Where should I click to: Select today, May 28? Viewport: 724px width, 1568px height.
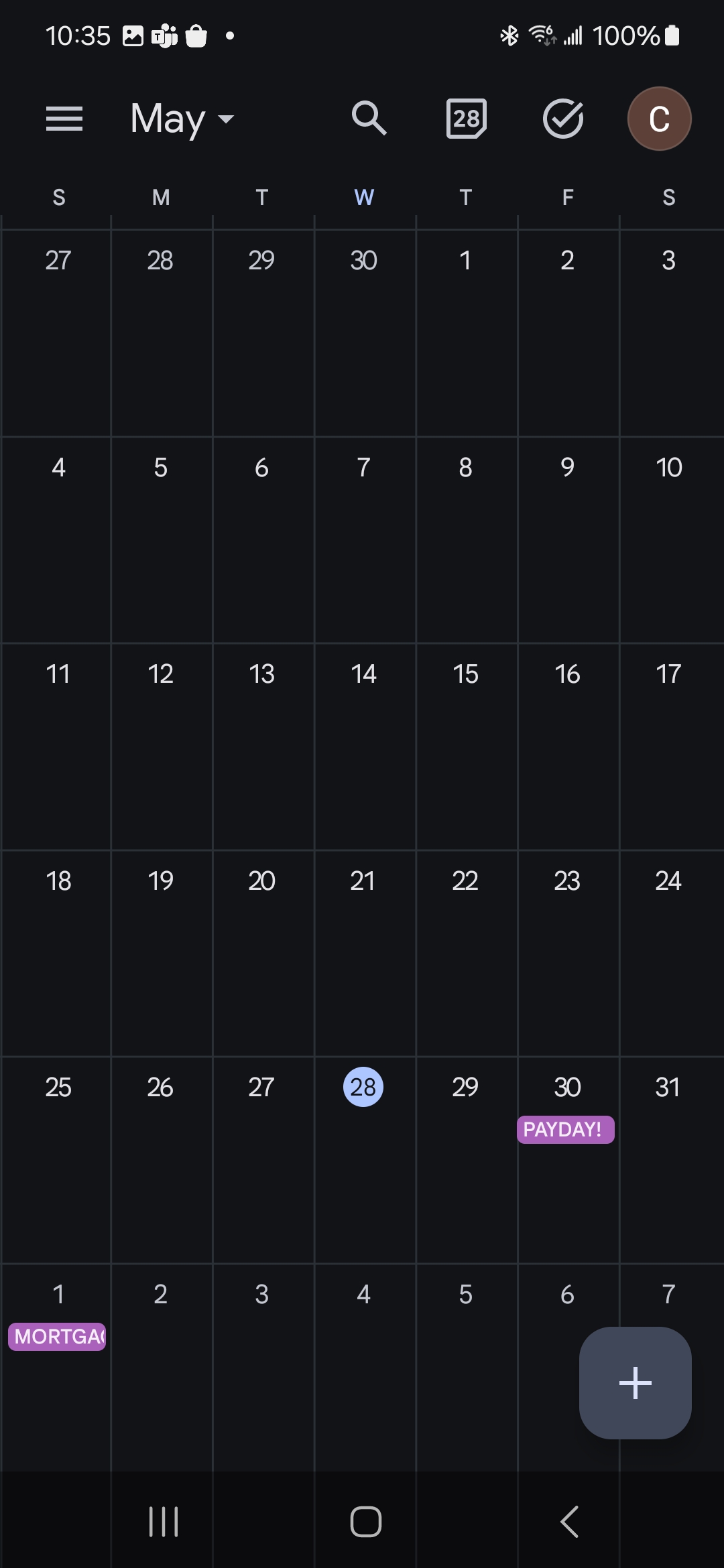pos(363,1087)
